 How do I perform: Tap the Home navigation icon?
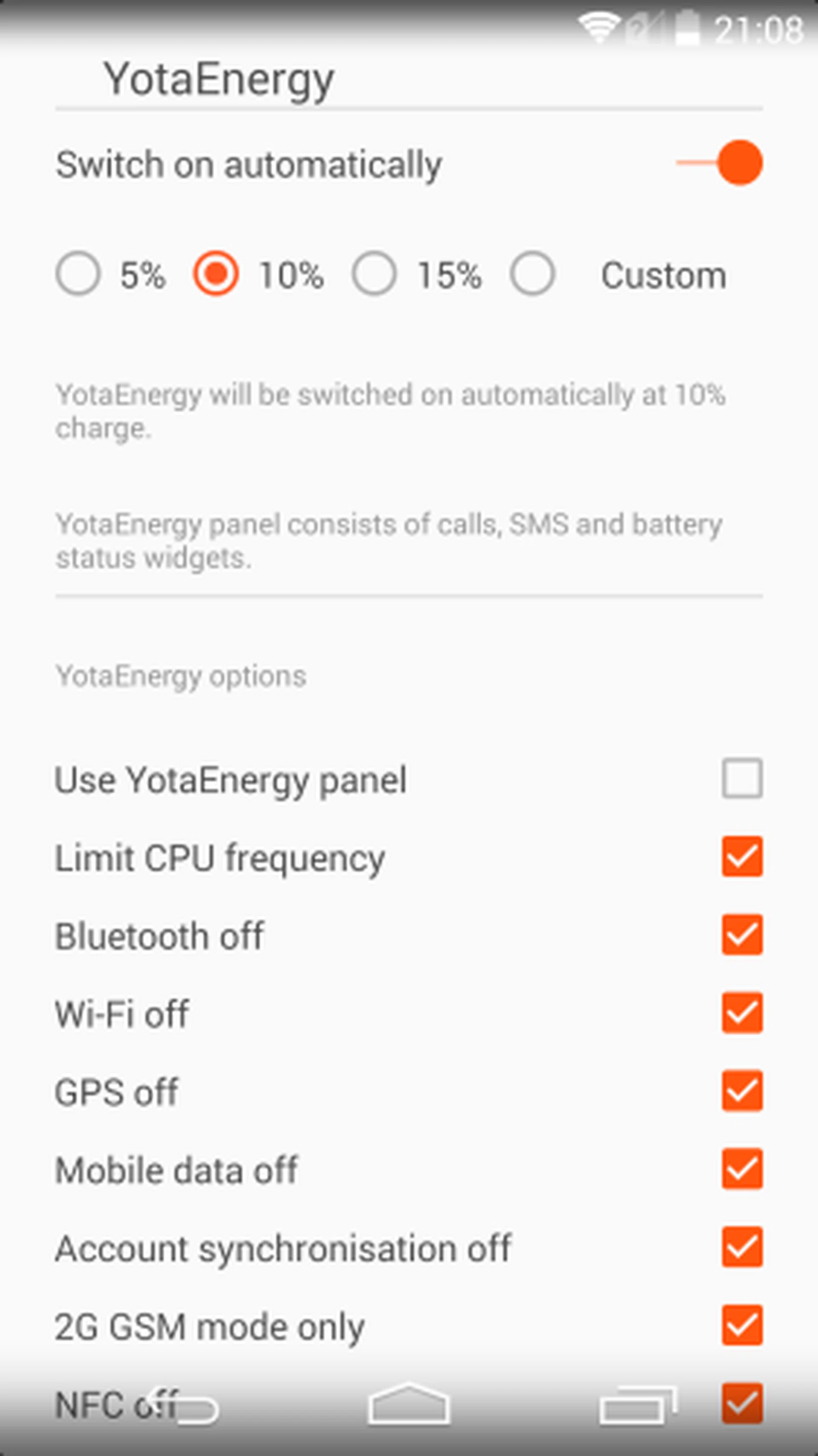tap(409, 1407)
